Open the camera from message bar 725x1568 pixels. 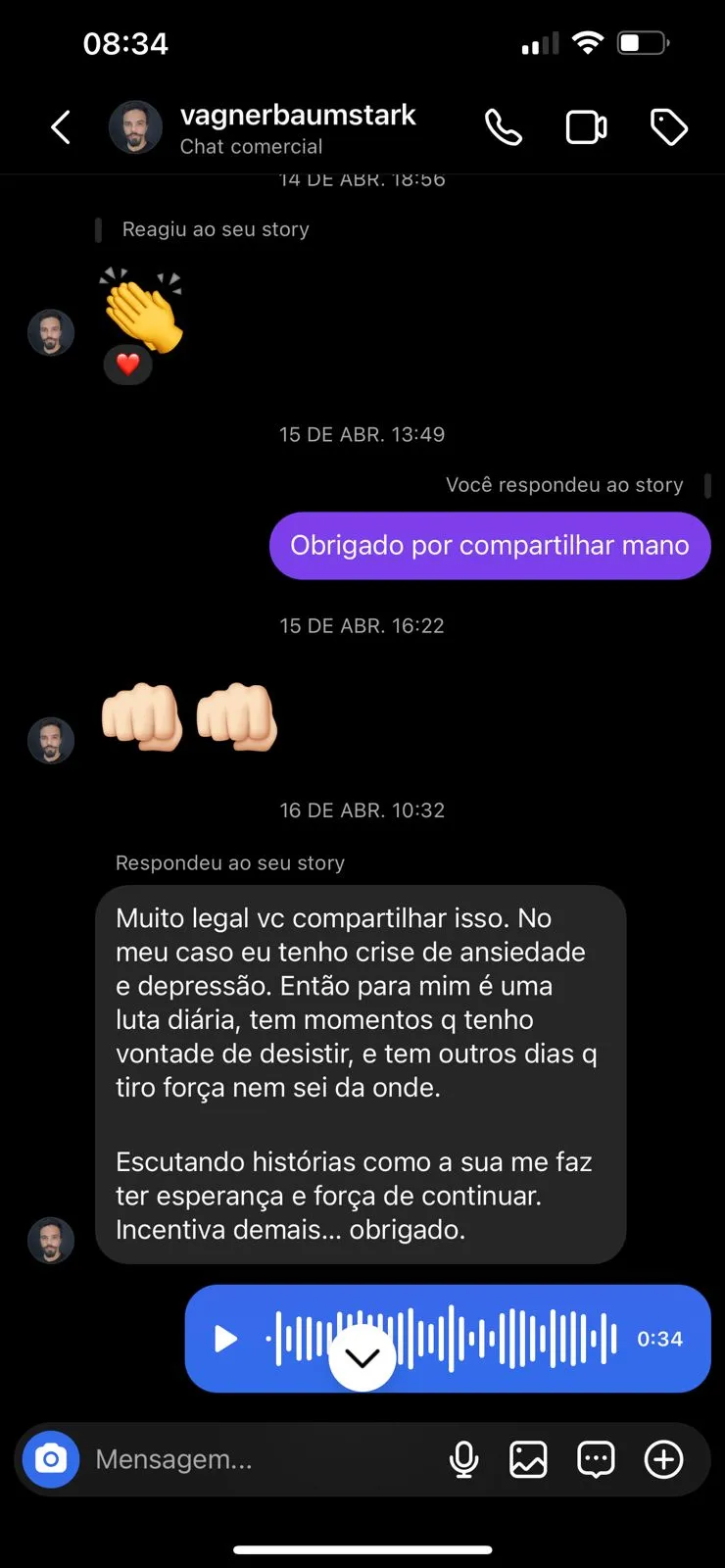tap(51, 1459)
